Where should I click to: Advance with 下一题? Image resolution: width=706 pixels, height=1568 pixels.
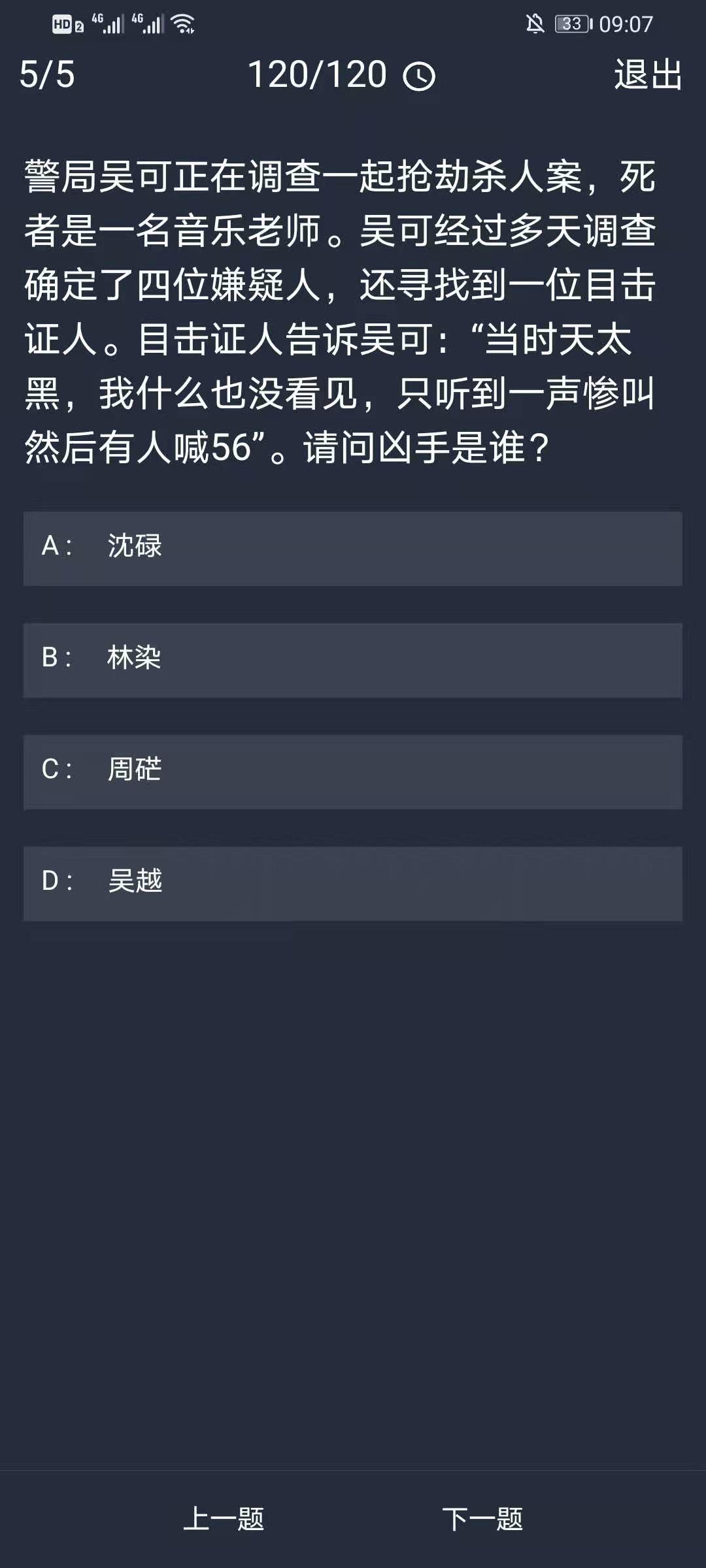[482, 1518]
